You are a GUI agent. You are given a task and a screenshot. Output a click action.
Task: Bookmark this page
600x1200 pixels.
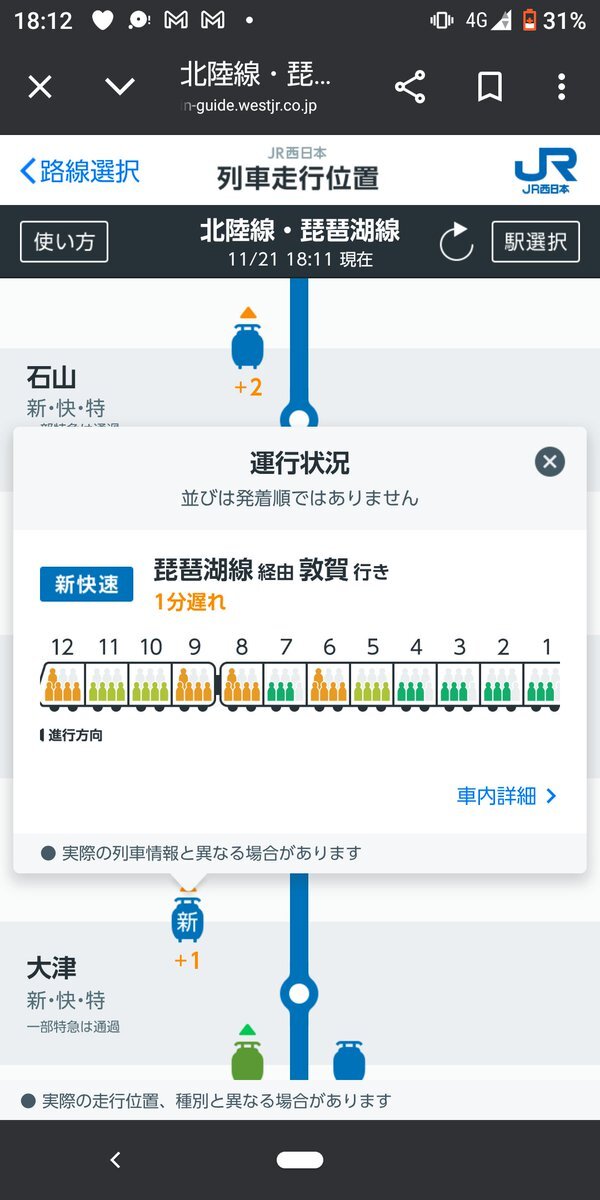(x=489, y=87)
